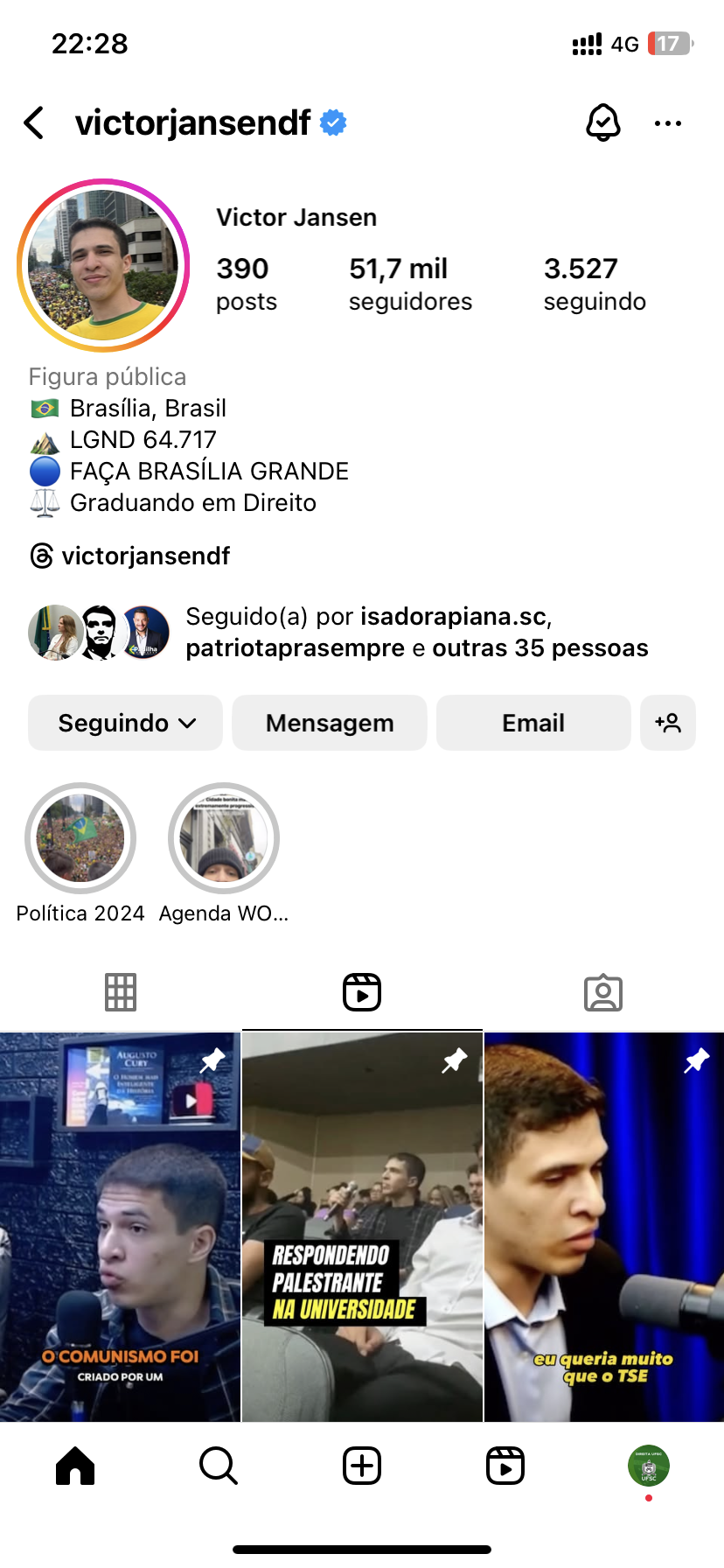Show suggested similar accounts
This screenshot has width=724, height=1568.
point(668,723)
